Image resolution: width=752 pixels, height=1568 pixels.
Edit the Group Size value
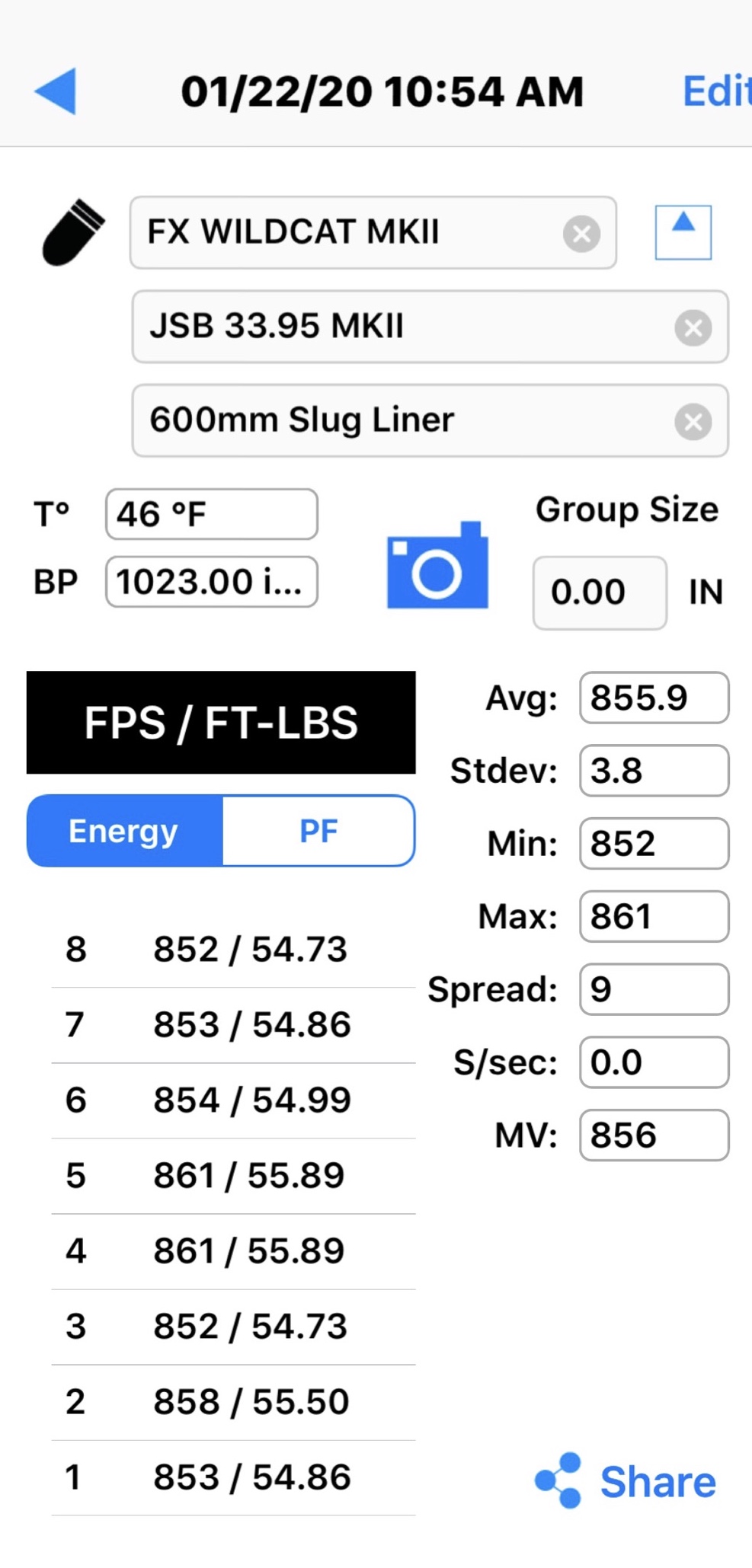(x=599, y=592)
